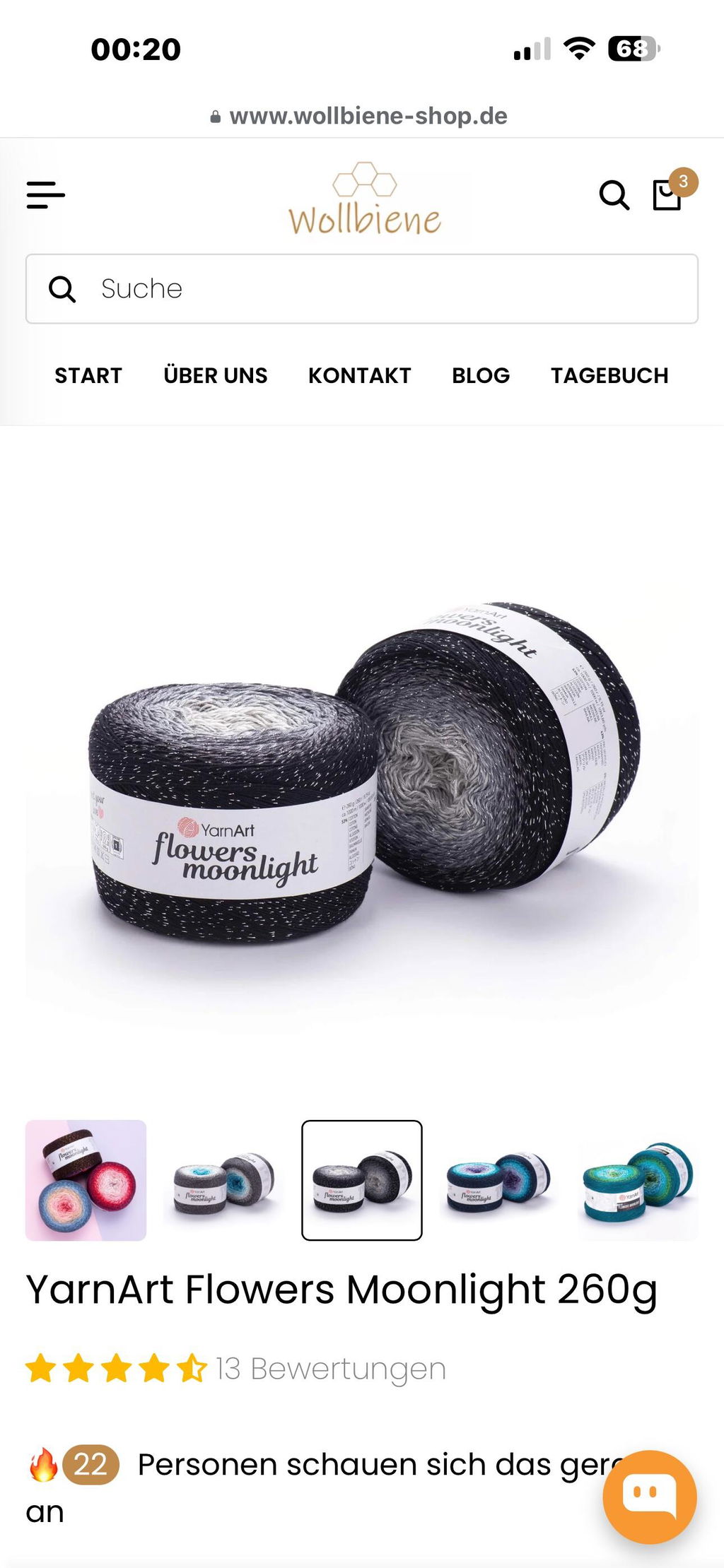724x1568 pixels.
Task: Open the KONTAKT page
Action: tap(360, 375)
